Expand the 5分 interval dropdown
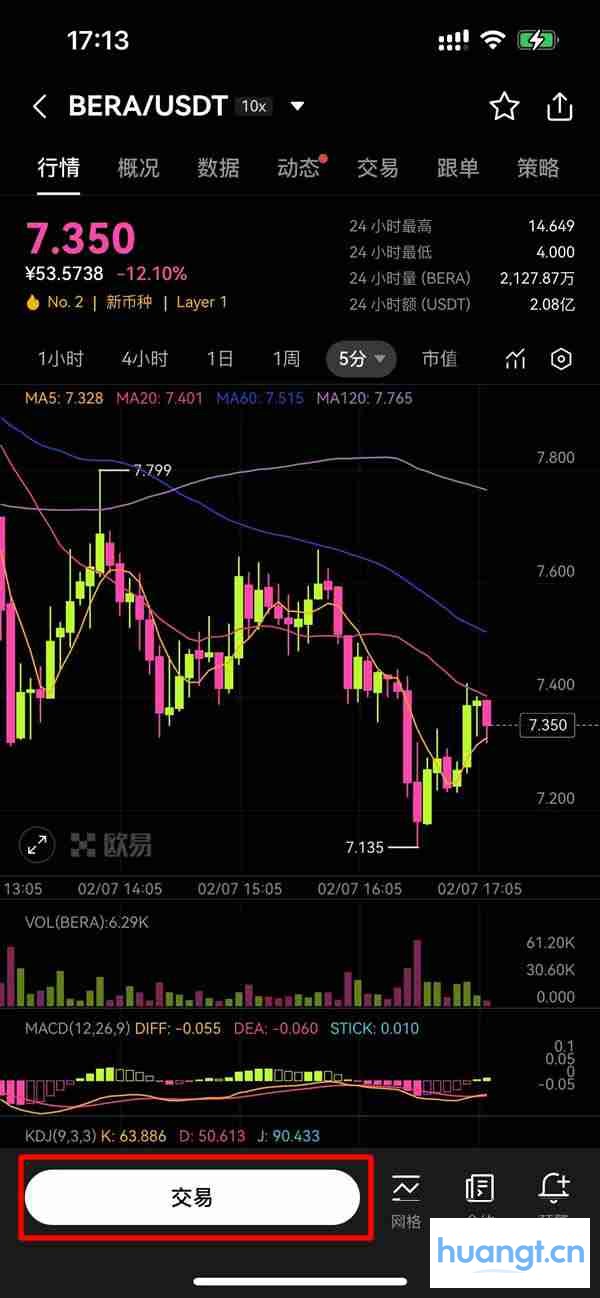Screen dimensions: 600x1298 pos(361,359)
